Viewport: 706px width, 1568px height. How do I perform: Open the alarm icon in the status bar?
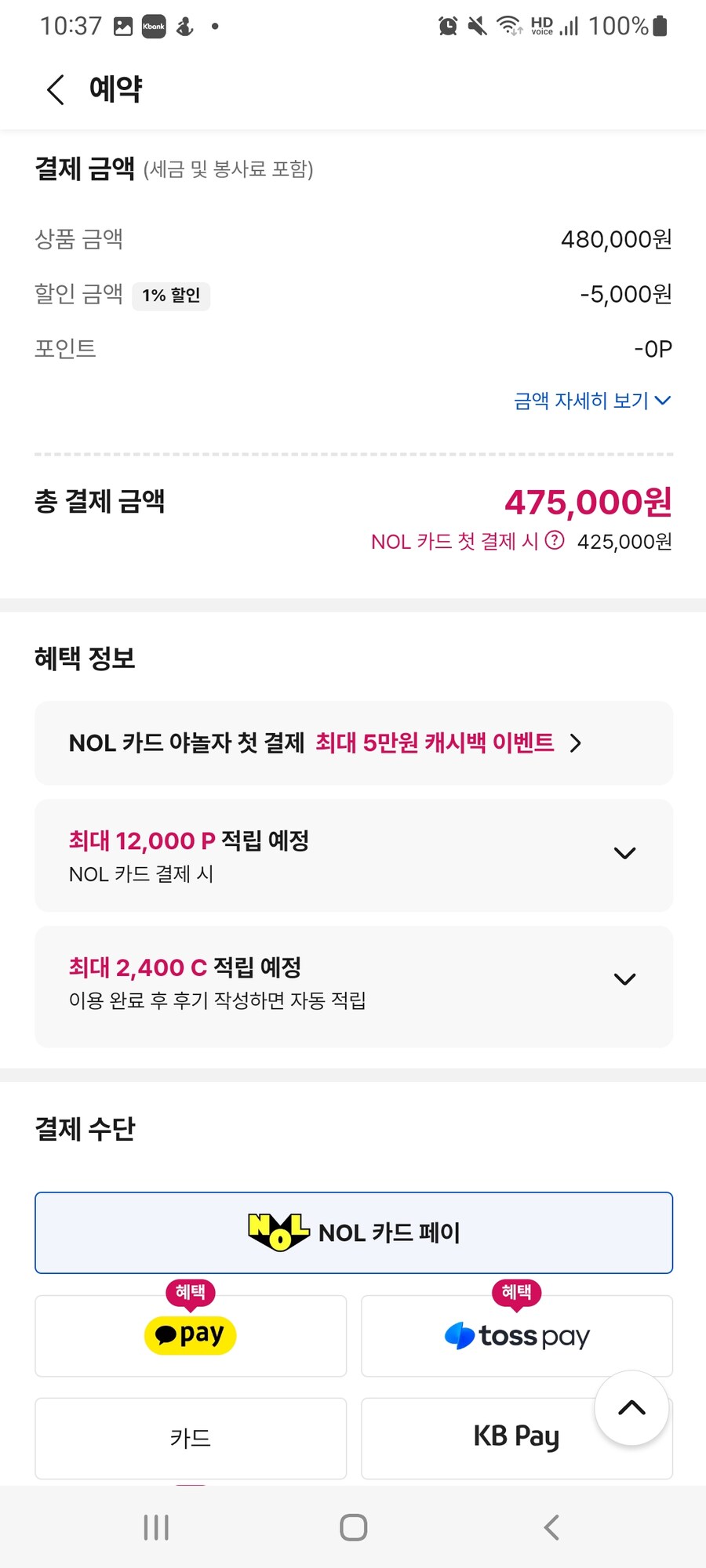point(447,26)
